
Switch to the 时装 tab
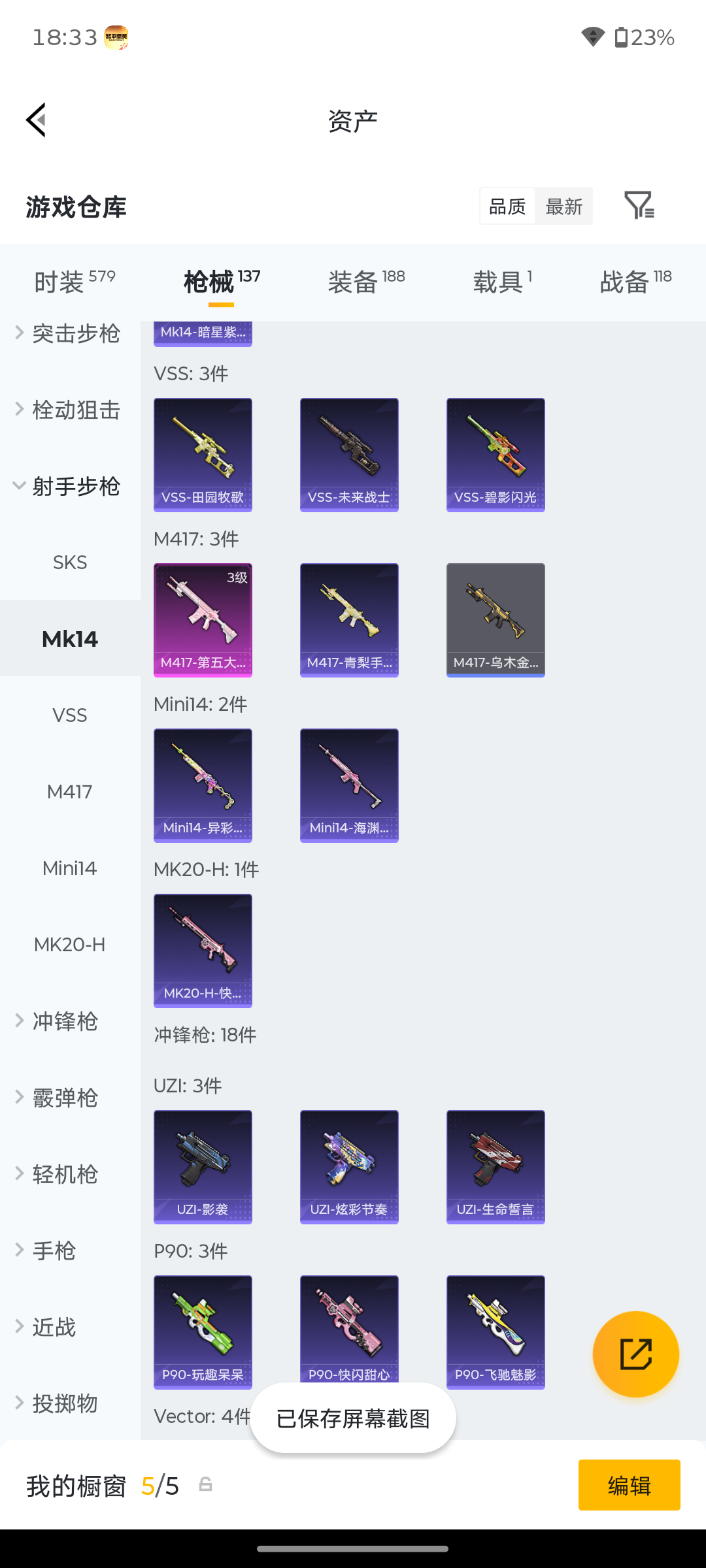click(75, 282)
